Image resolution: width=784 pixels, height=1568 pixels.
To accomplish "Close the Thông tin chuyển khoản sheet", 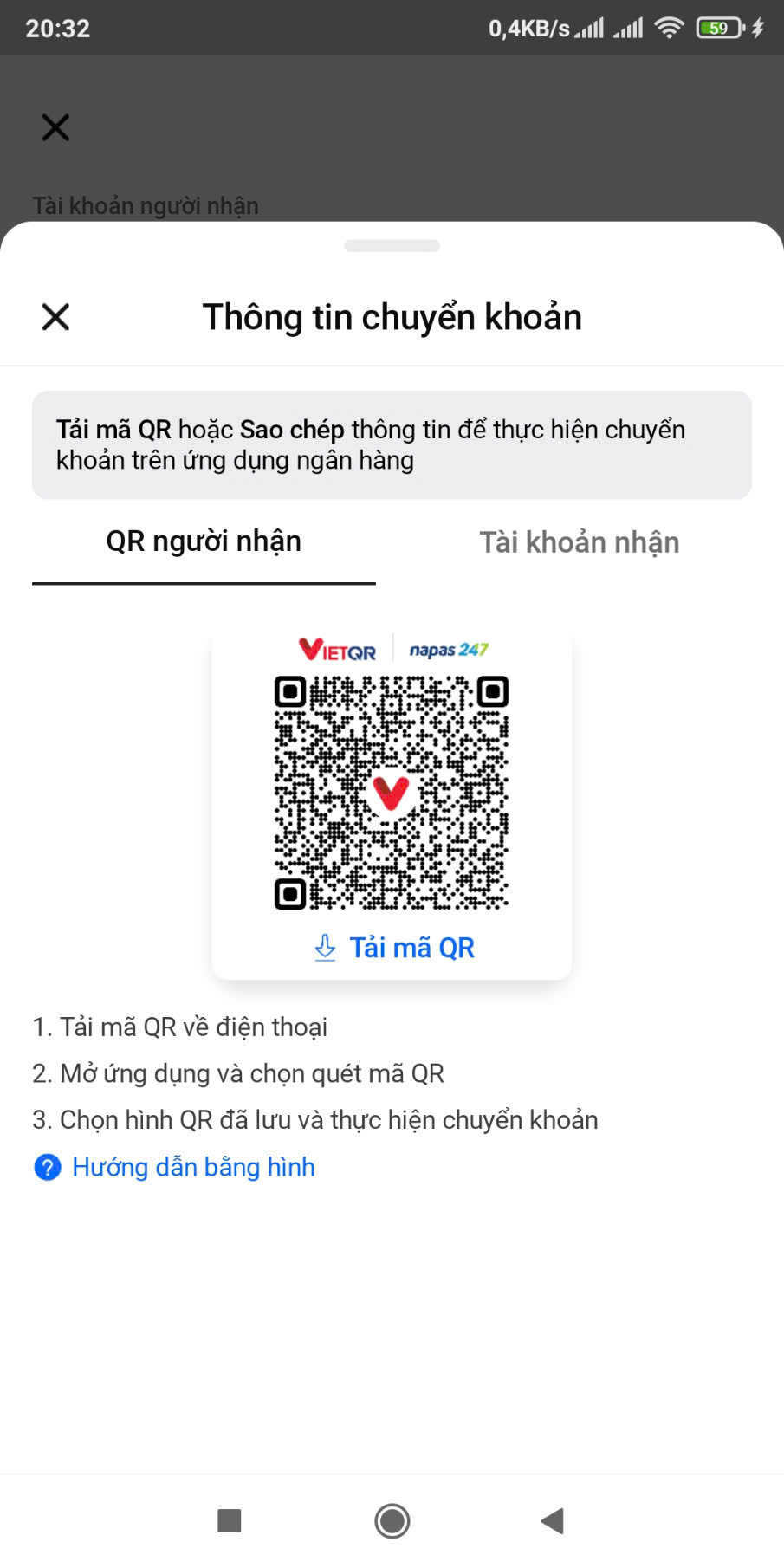I will tap(55, 317).
